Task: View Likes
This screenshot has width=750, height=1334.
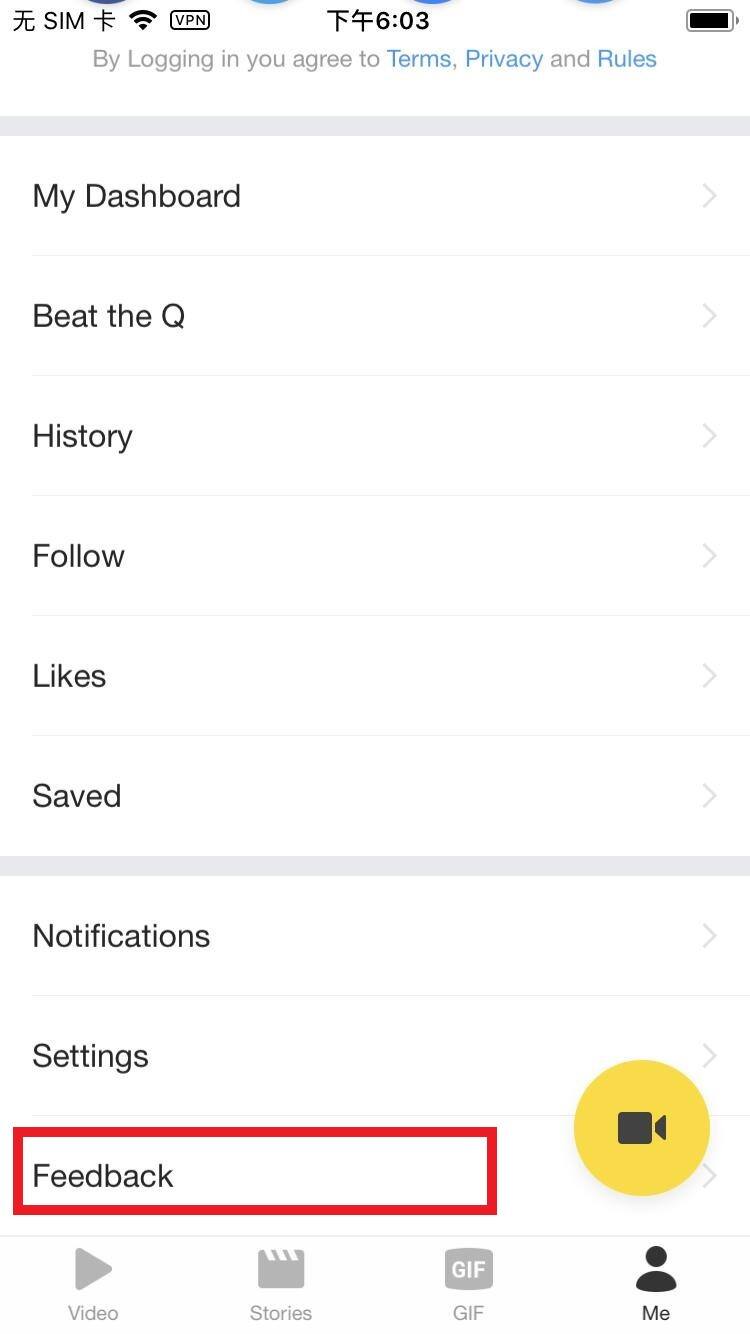Action: pos(375,676)
